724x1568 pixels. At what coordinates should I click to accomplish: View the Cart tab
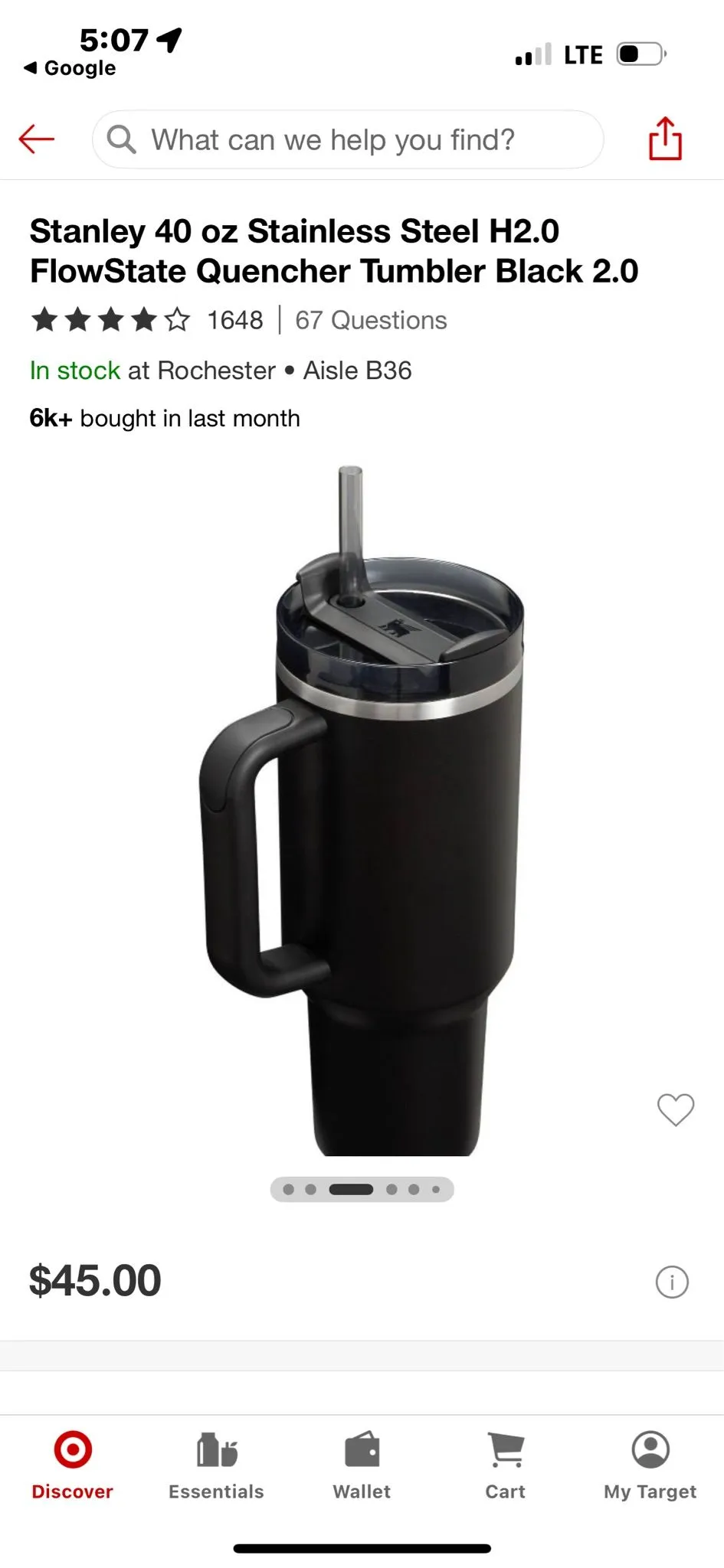(x=506, y=1465)
